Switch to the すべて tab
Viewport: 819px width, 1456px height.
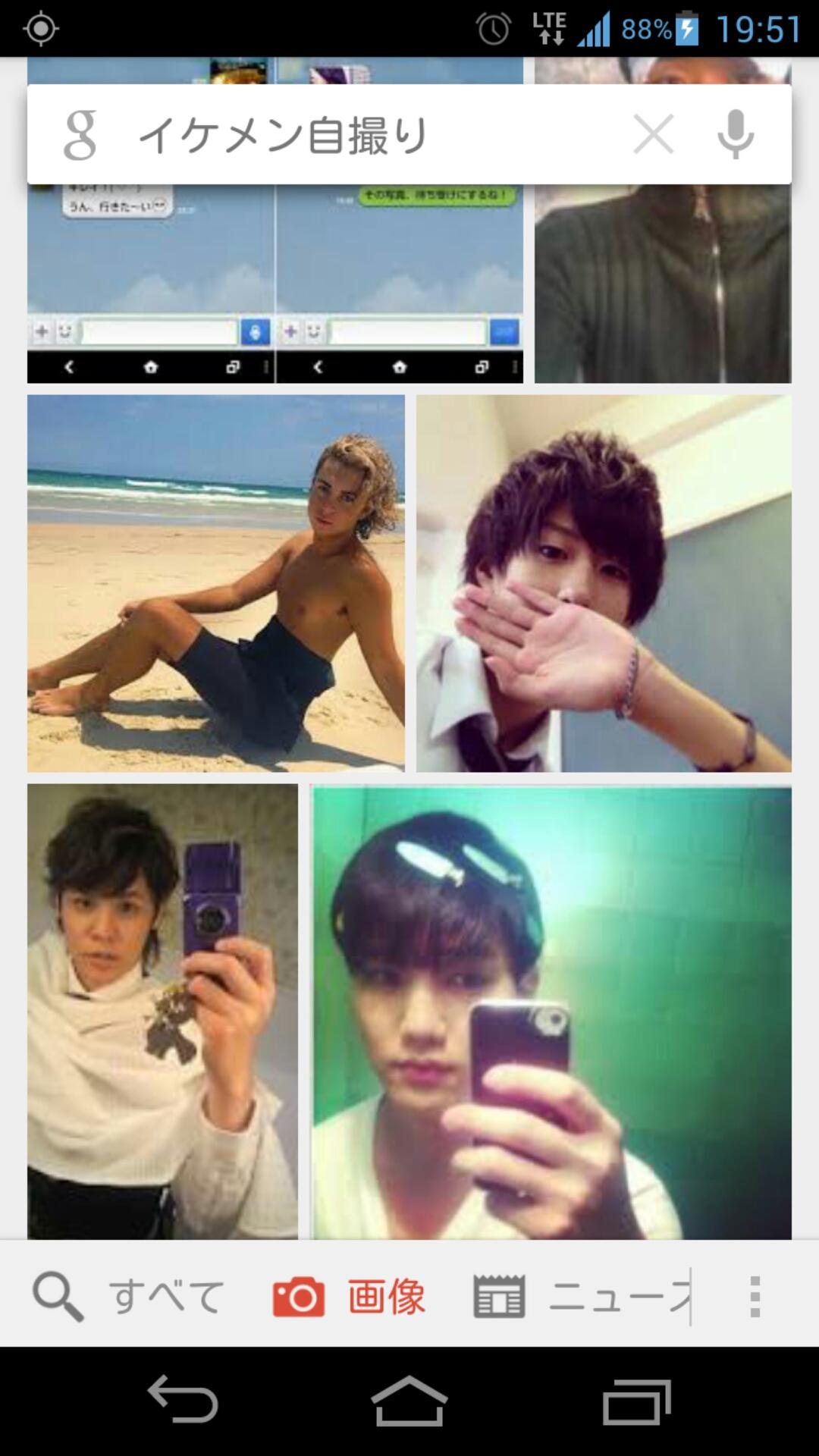(129, 1296)
